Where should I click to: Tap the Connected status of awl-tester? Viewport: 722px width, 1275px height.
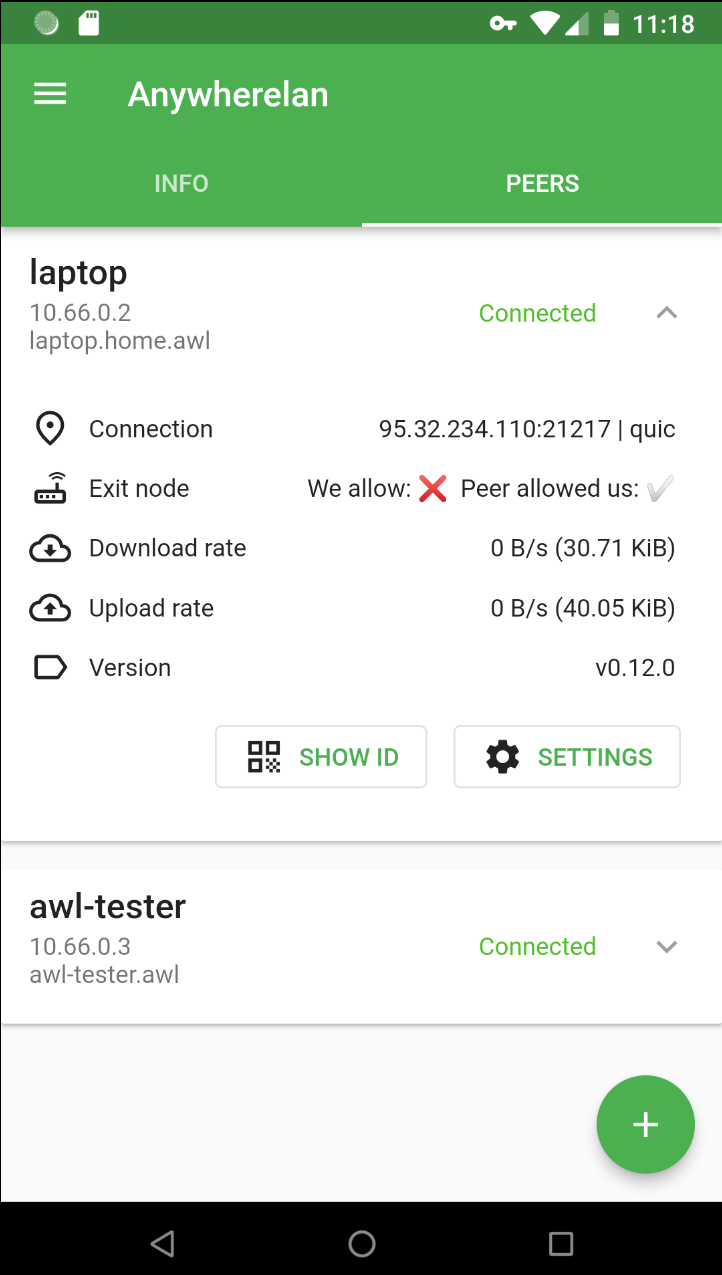[537, 946]
